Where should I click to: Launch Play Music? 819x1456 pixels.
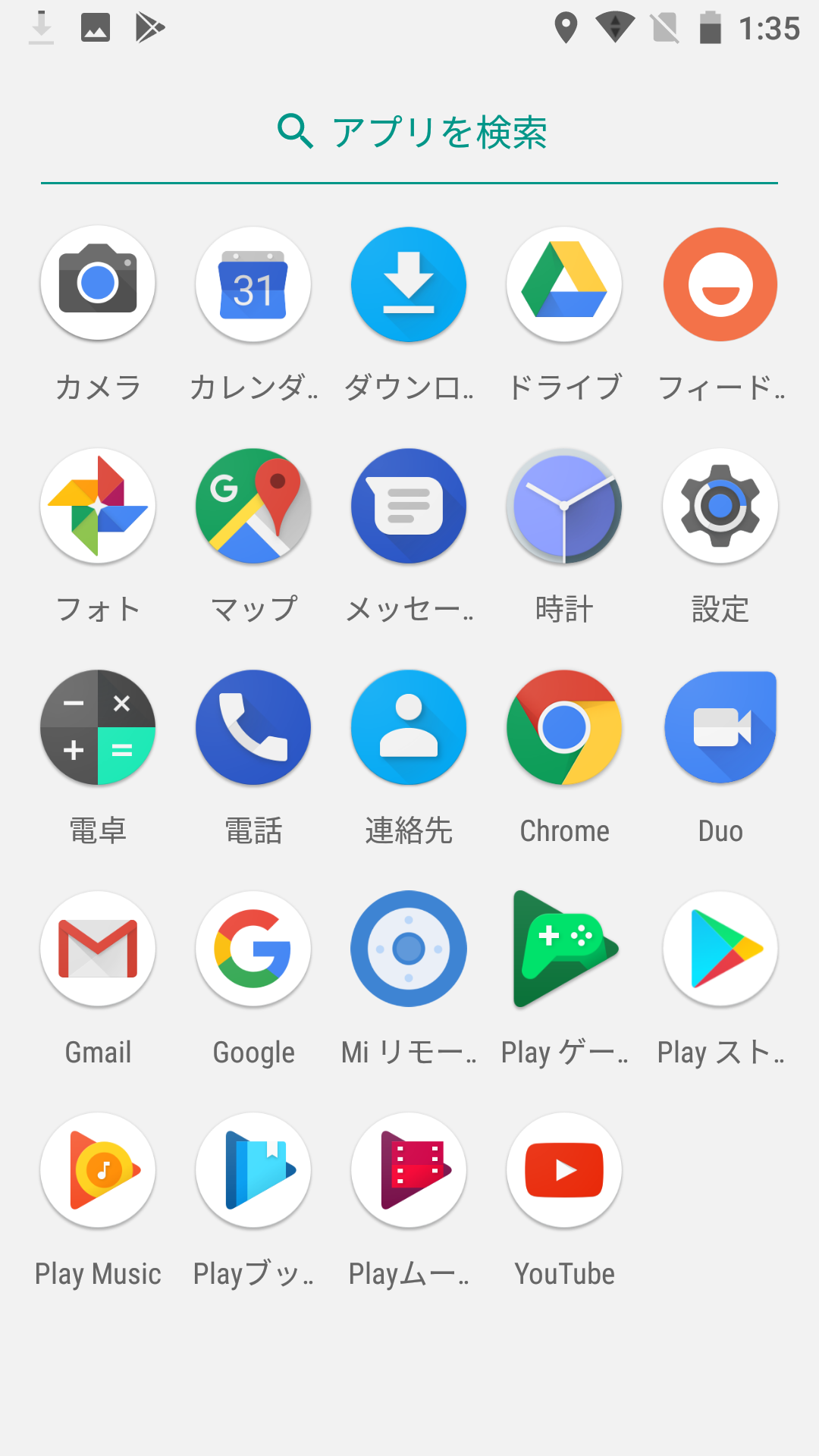pos(98,1169)
